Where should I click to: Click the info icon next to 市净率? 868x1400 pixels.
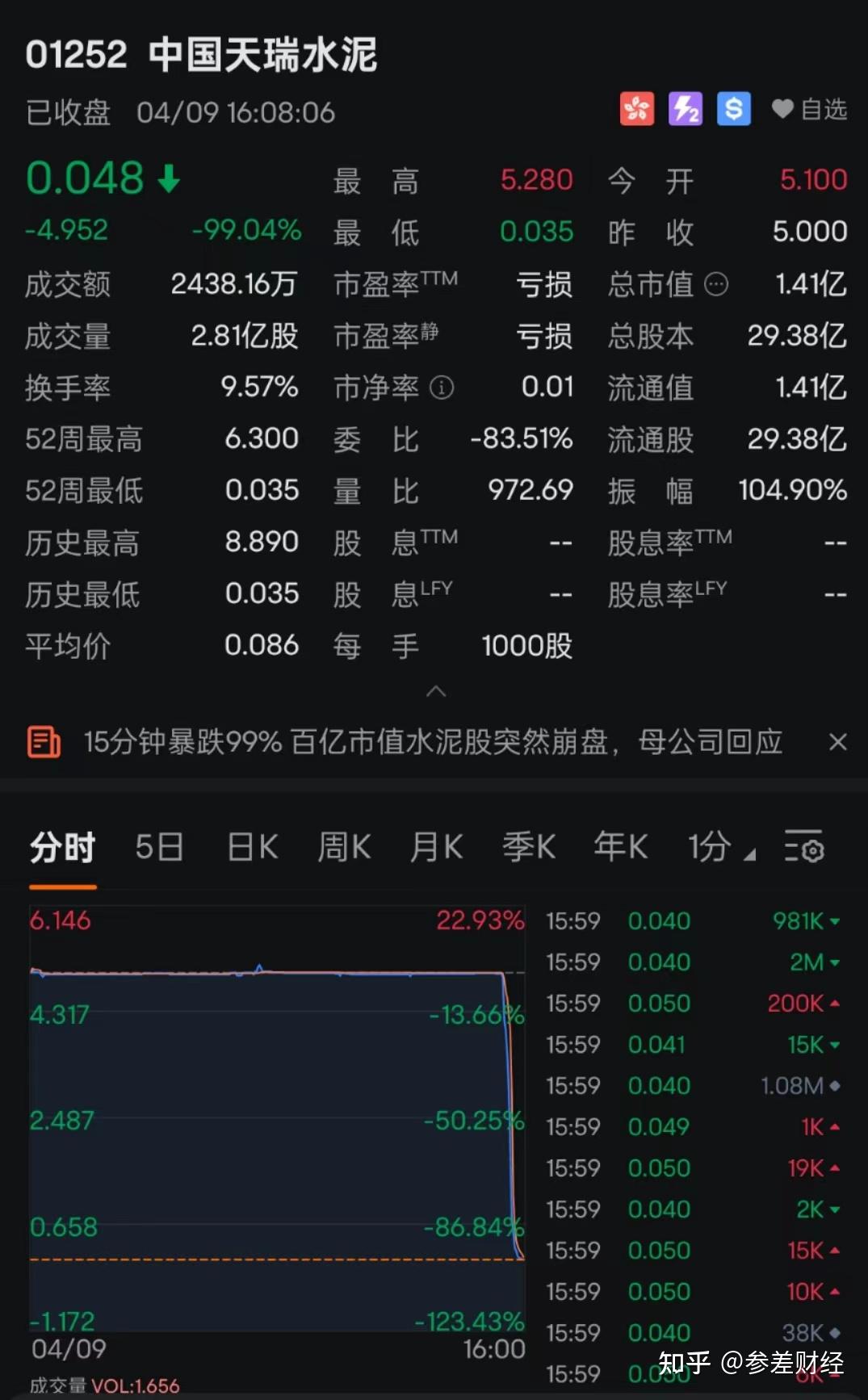[441, 388]
